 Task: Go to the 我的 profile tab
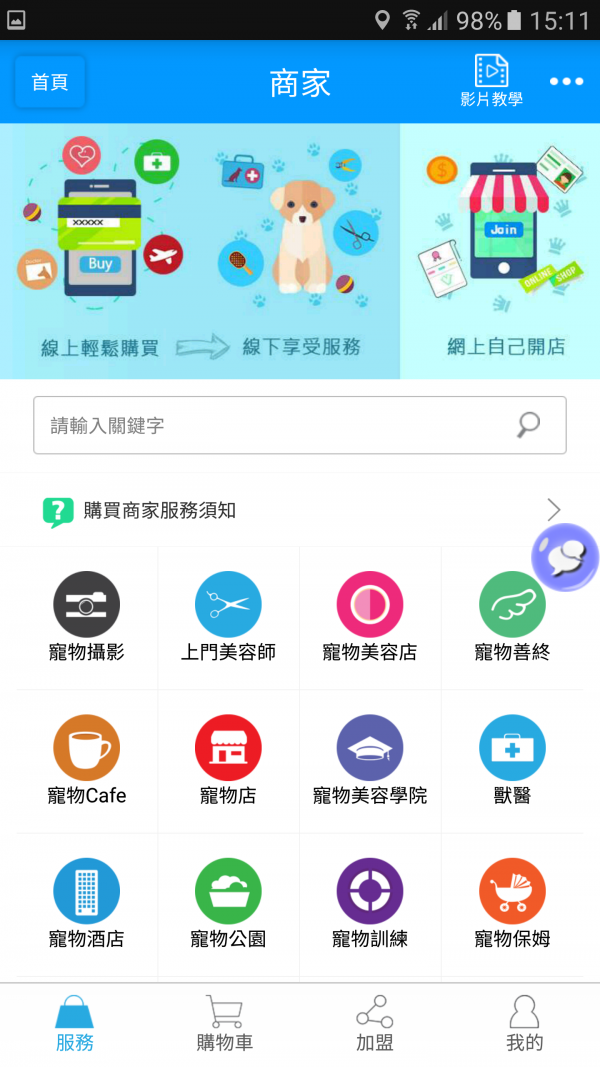point(525,1024)
